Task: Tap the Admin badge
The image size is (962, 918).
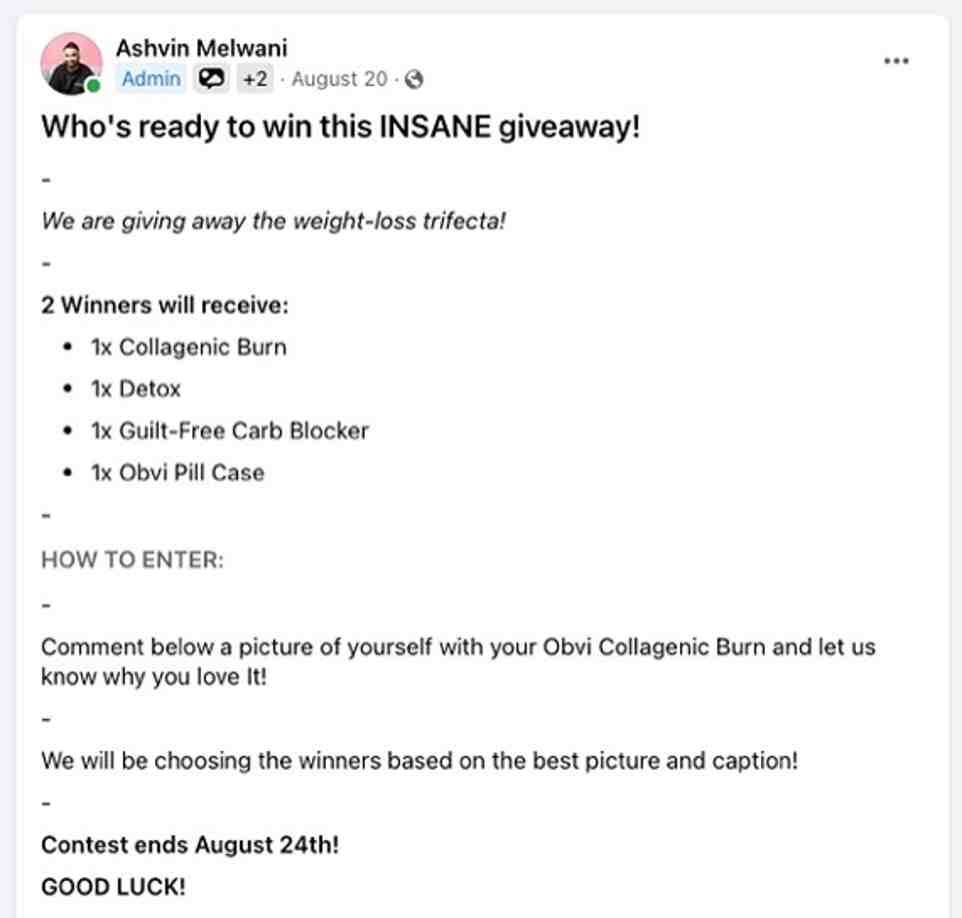Action: pyautogui.click(x=151, y=79)
